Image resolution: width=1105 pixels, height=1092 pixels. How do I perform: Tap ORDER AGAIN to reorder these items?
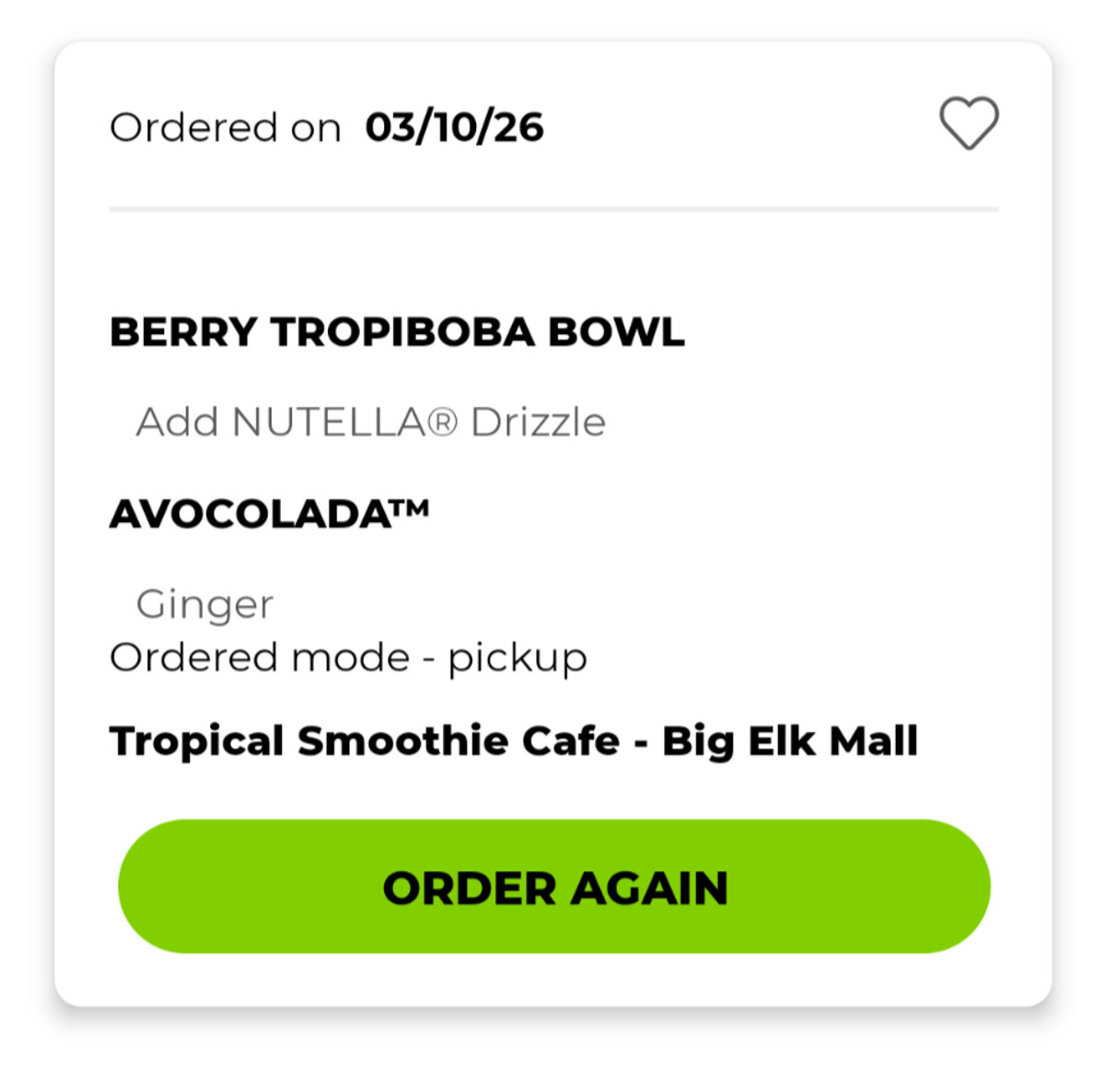point(554,887)
